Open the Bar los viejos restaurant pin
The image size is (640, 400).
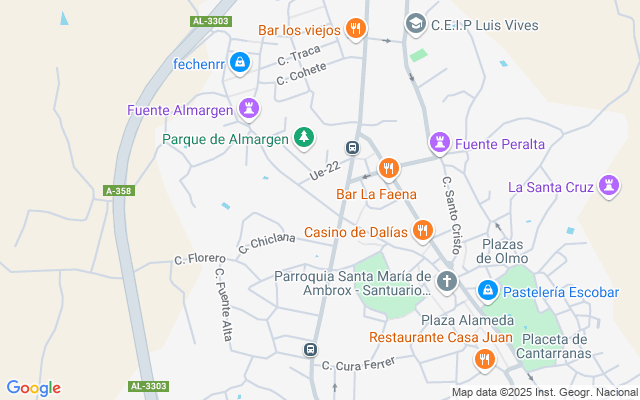(354, 29)
